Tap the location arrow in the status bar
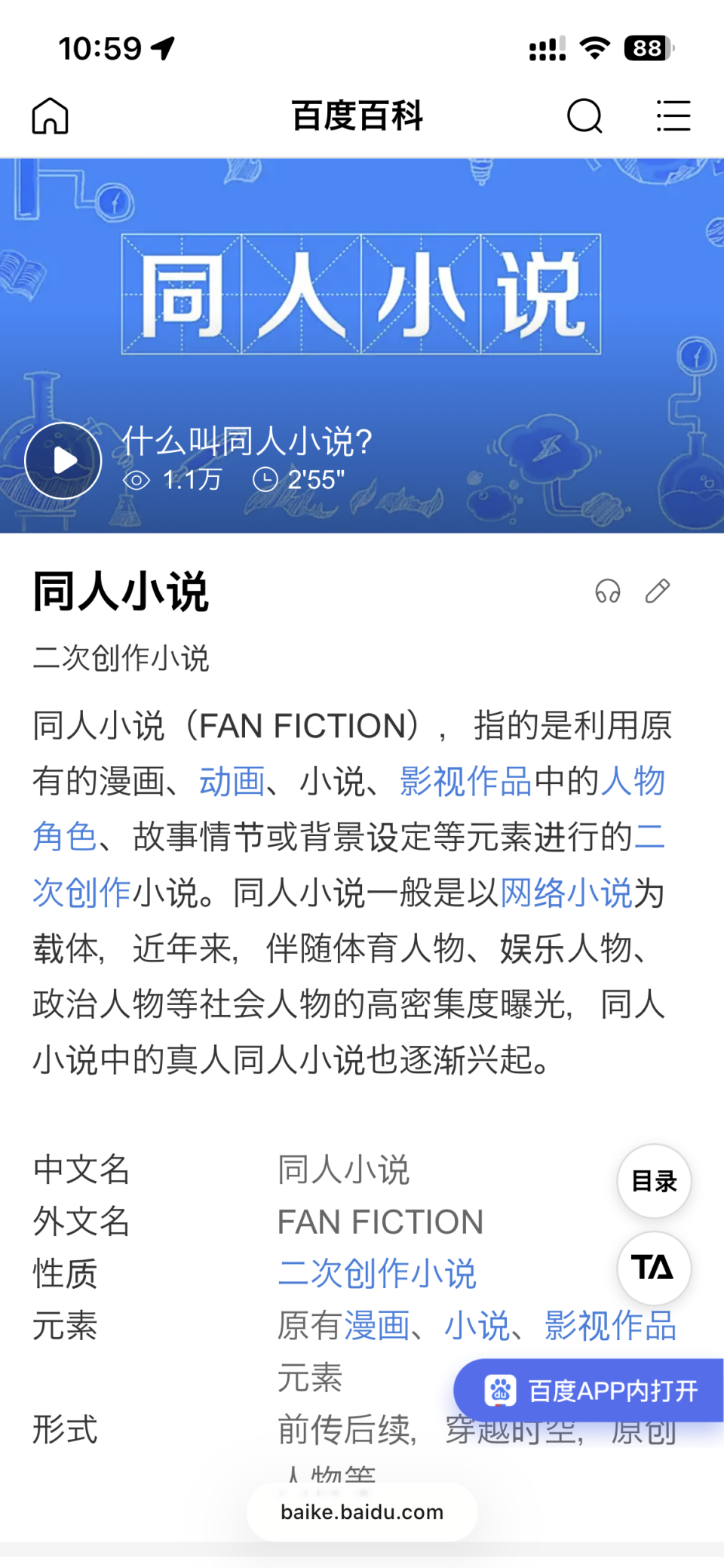This screenshot has height=1568, width=724. [161, 48]
